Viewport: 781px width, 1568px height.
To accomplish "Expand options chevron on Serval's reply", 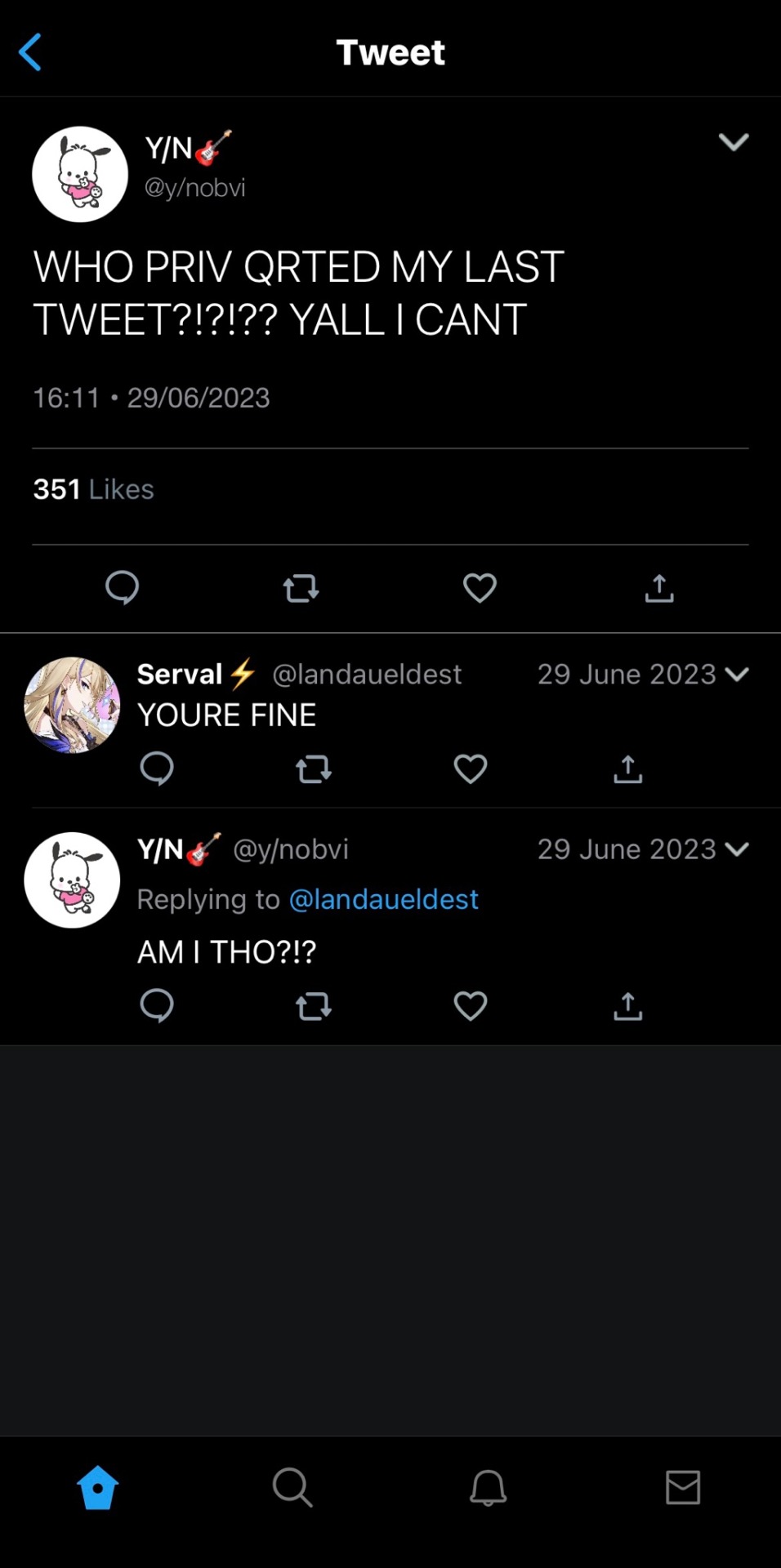I will (x=737, y=675).
